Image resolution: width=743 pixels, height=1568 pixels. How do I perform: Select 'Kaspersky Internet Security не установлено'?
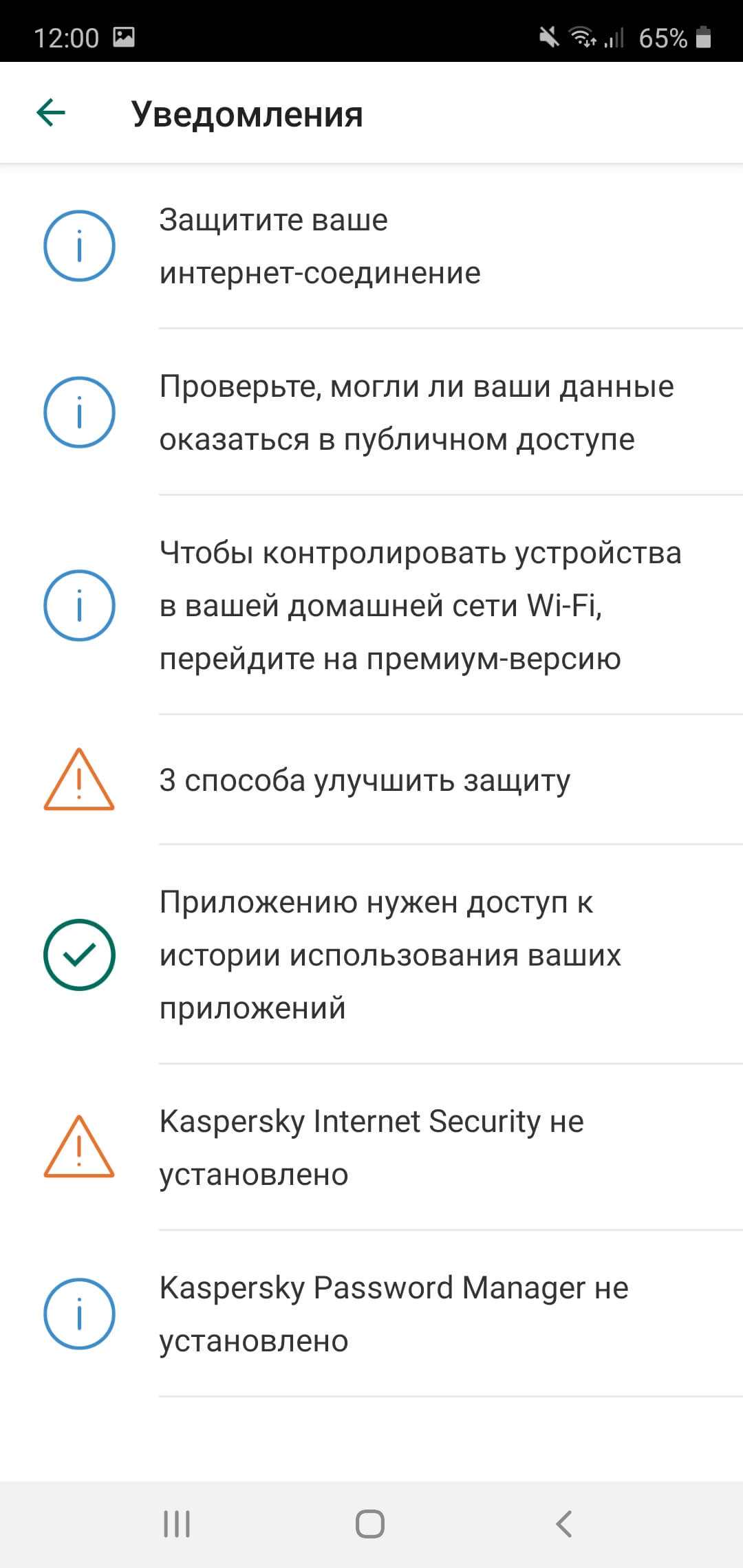pos(371,1147)
